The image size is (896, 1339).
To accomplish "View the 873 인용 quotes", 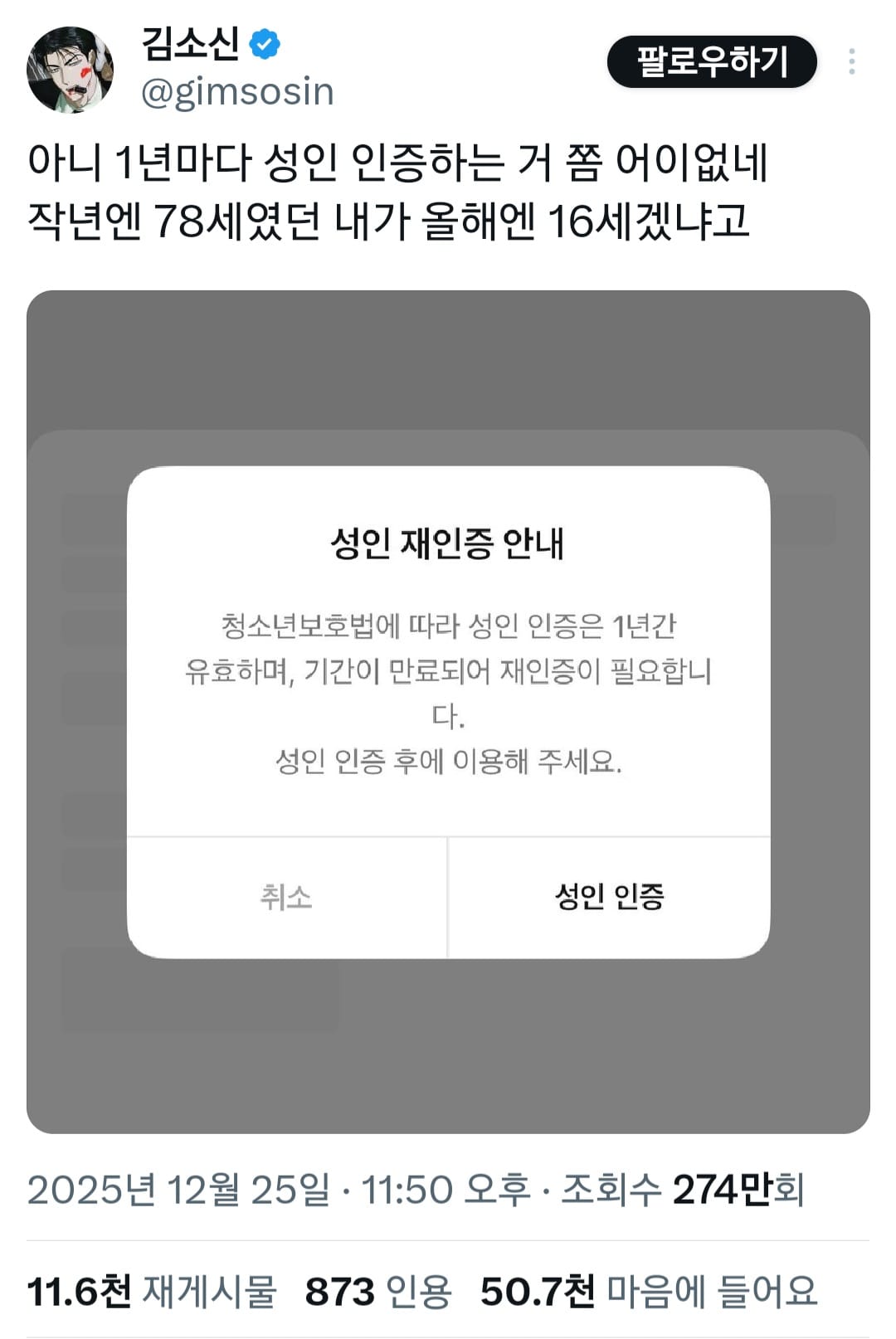I will 377,1291.
